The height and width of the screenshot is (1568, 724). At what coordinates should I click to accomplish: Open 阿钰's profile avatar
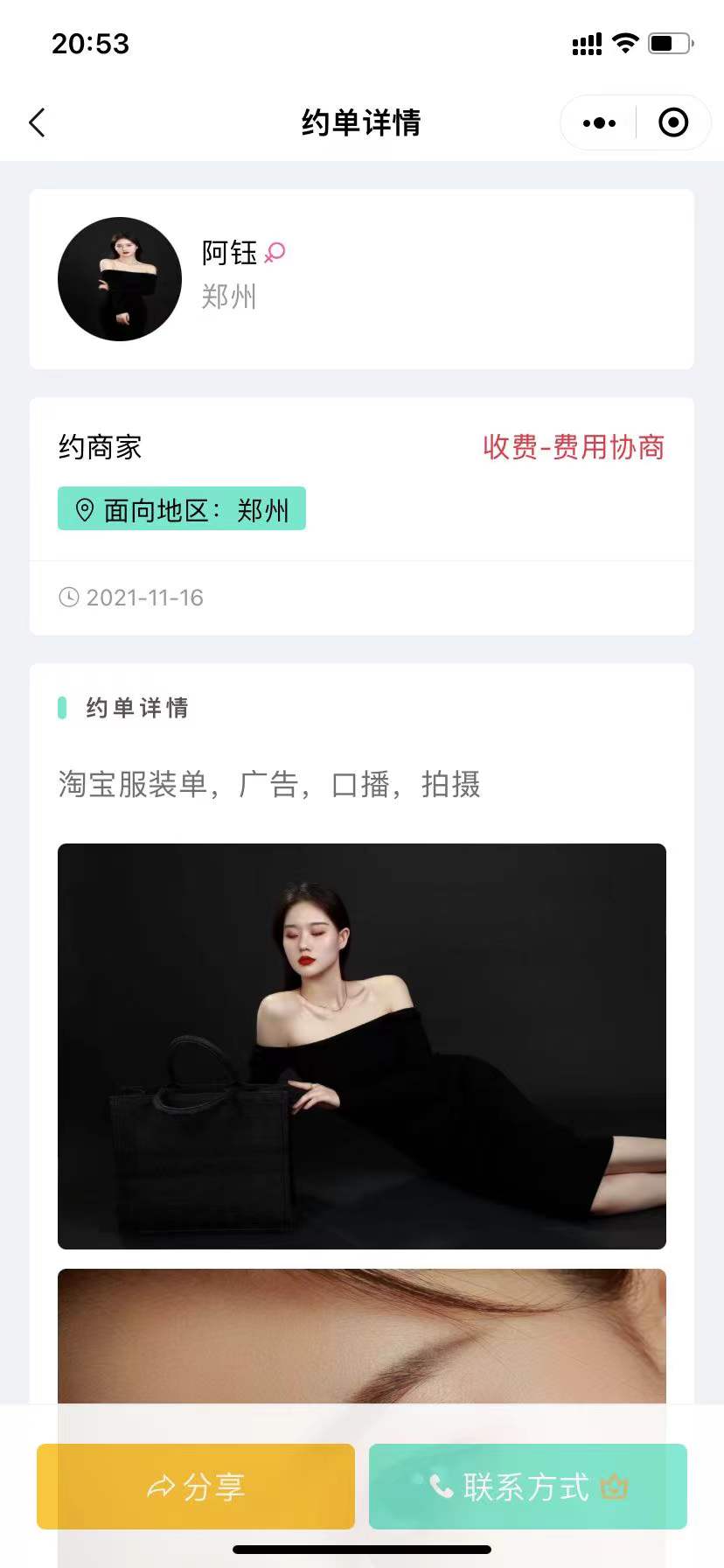point(120,279)
